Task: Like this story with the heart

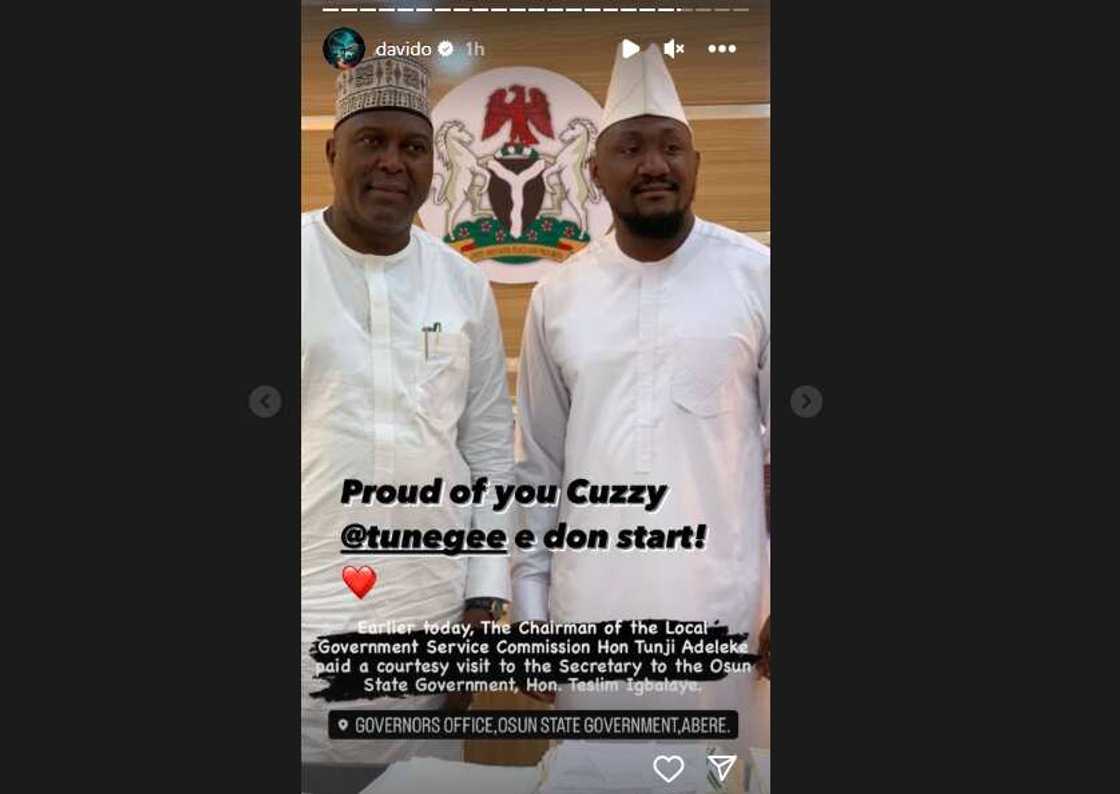Action: [x=668, y=768]
